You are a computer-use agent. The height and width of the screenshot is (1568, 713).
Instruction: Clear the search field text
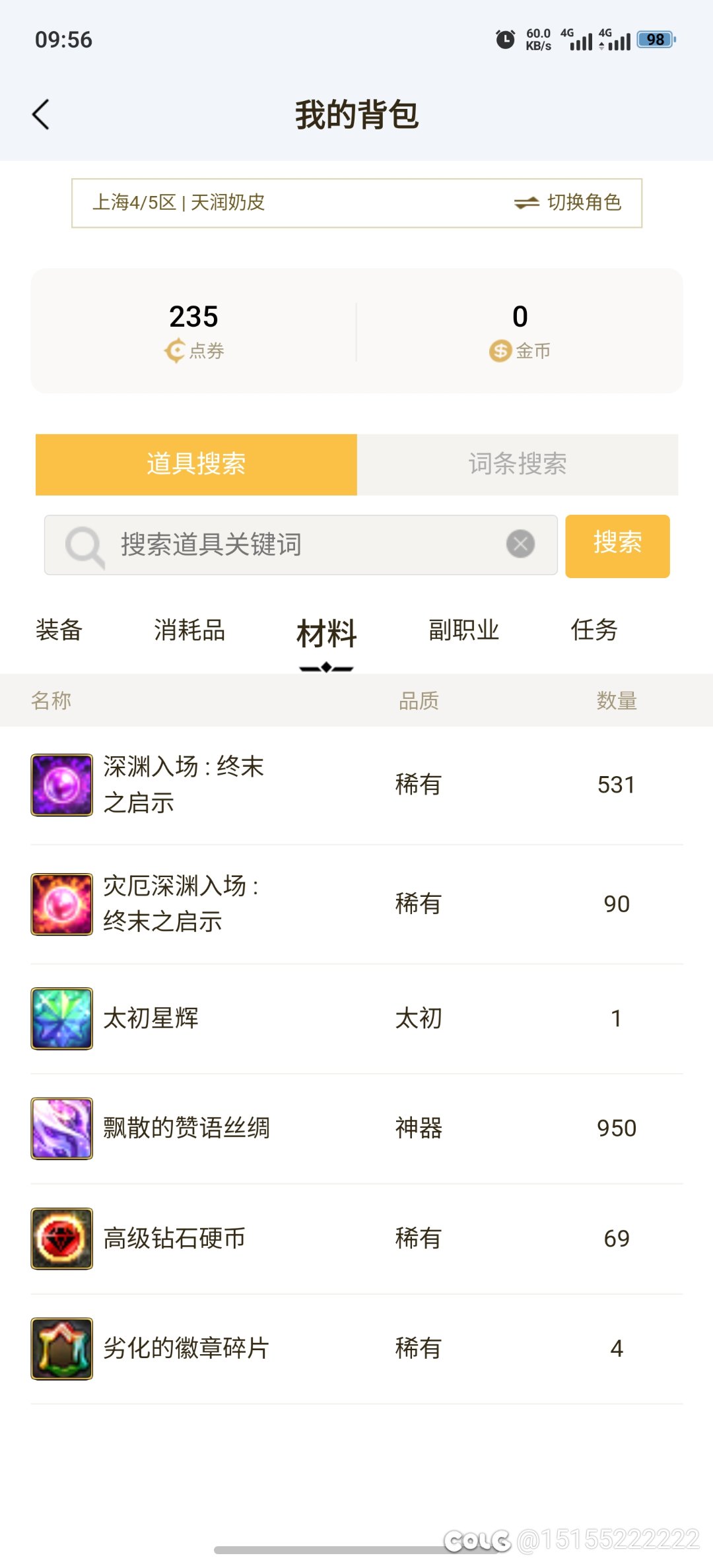(x=520, y=544)
